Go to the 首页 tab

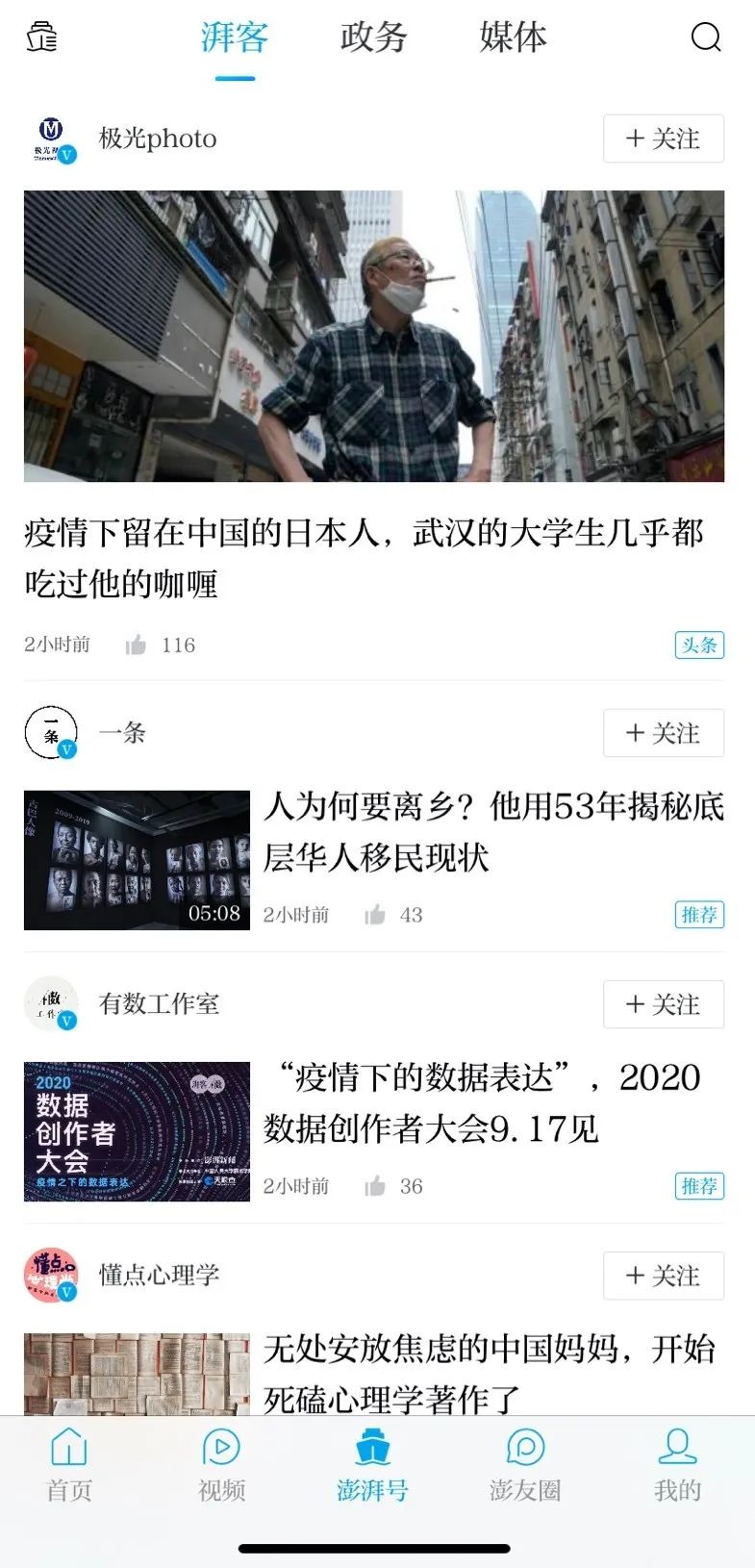coord(69,1464)
